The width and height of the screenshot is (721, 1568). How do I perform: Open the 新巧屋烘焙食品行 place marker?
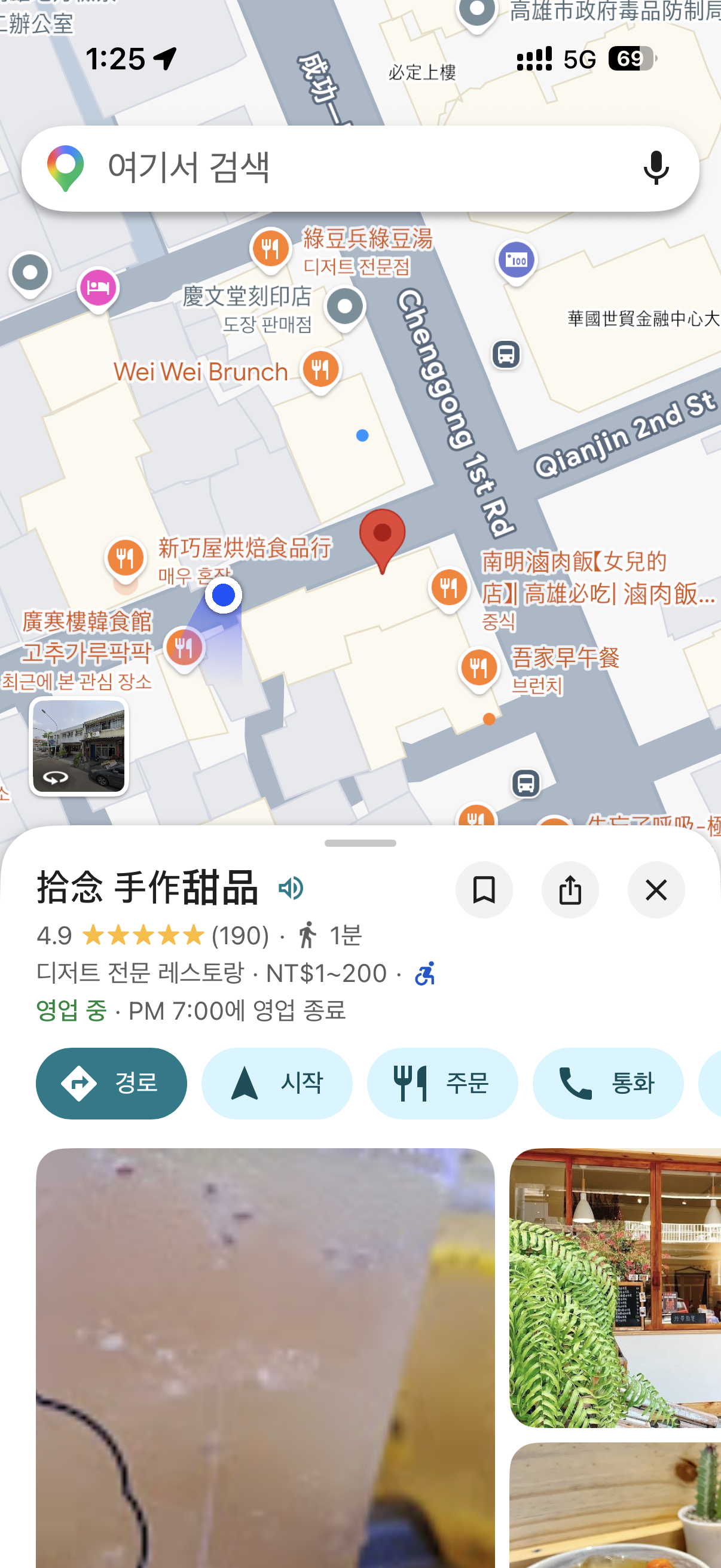[x=126, y=557]
